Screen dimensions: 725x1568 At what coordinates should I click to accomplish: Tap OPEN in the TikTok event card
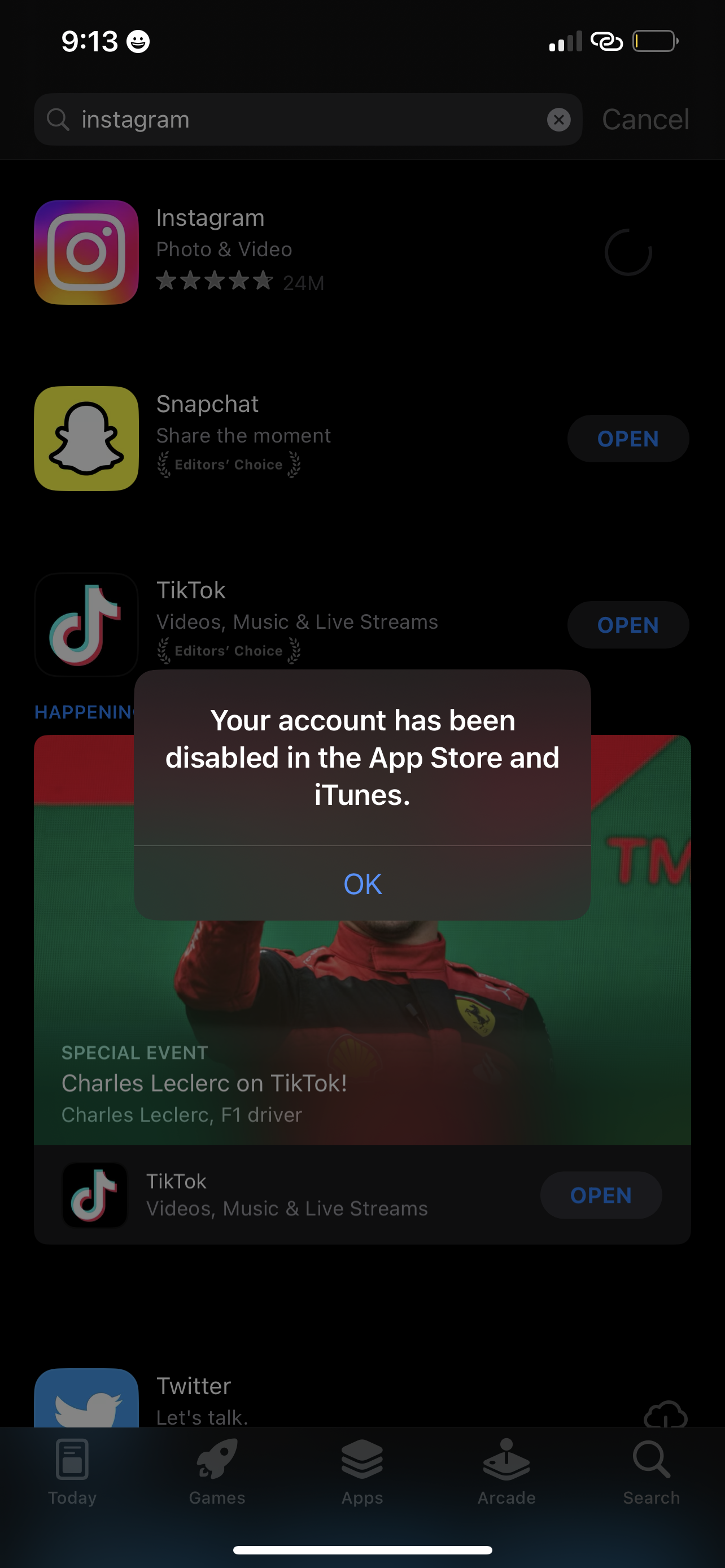pos(601,1195)
